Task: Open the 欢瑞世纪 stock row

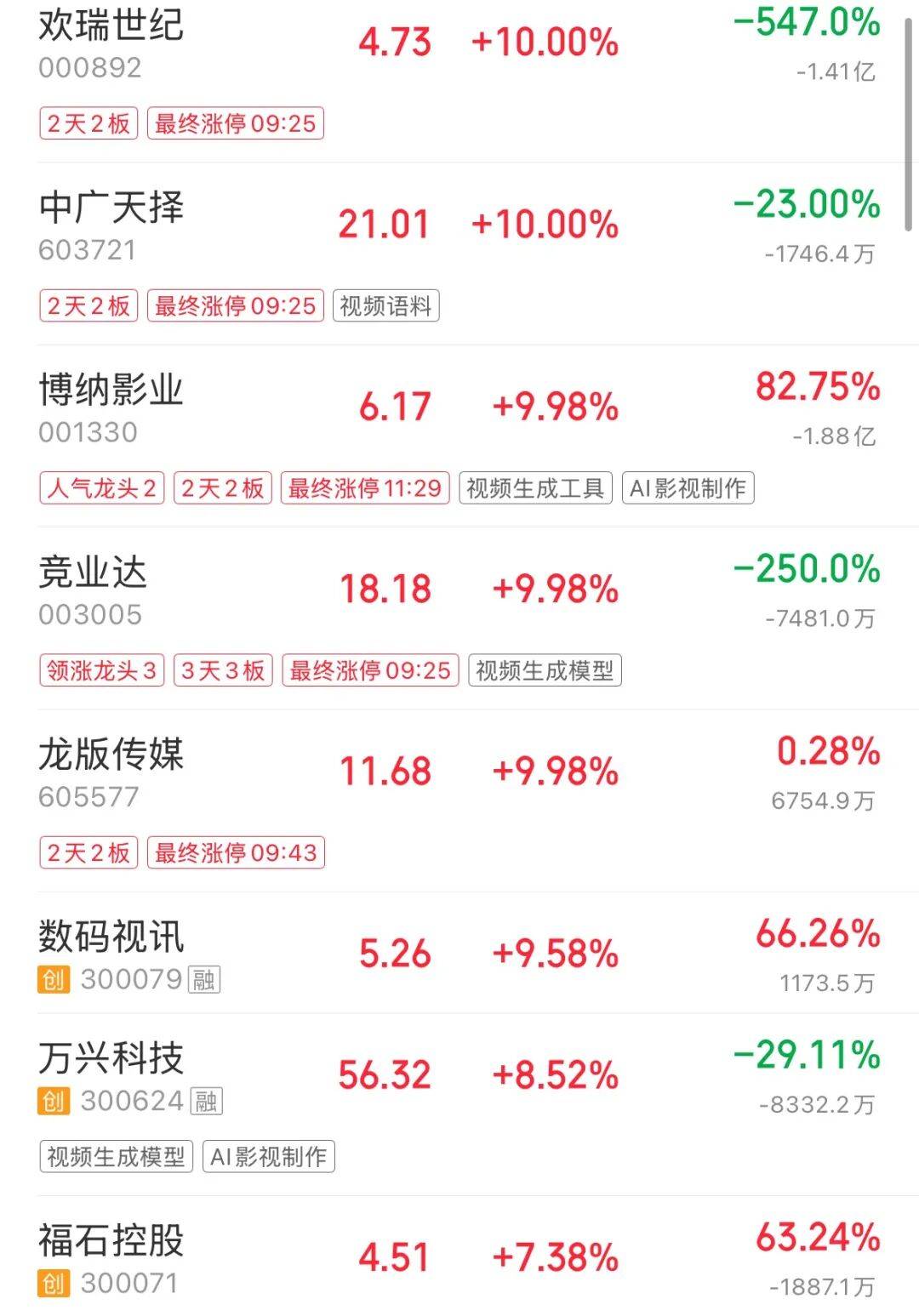Action: point(459,77)
